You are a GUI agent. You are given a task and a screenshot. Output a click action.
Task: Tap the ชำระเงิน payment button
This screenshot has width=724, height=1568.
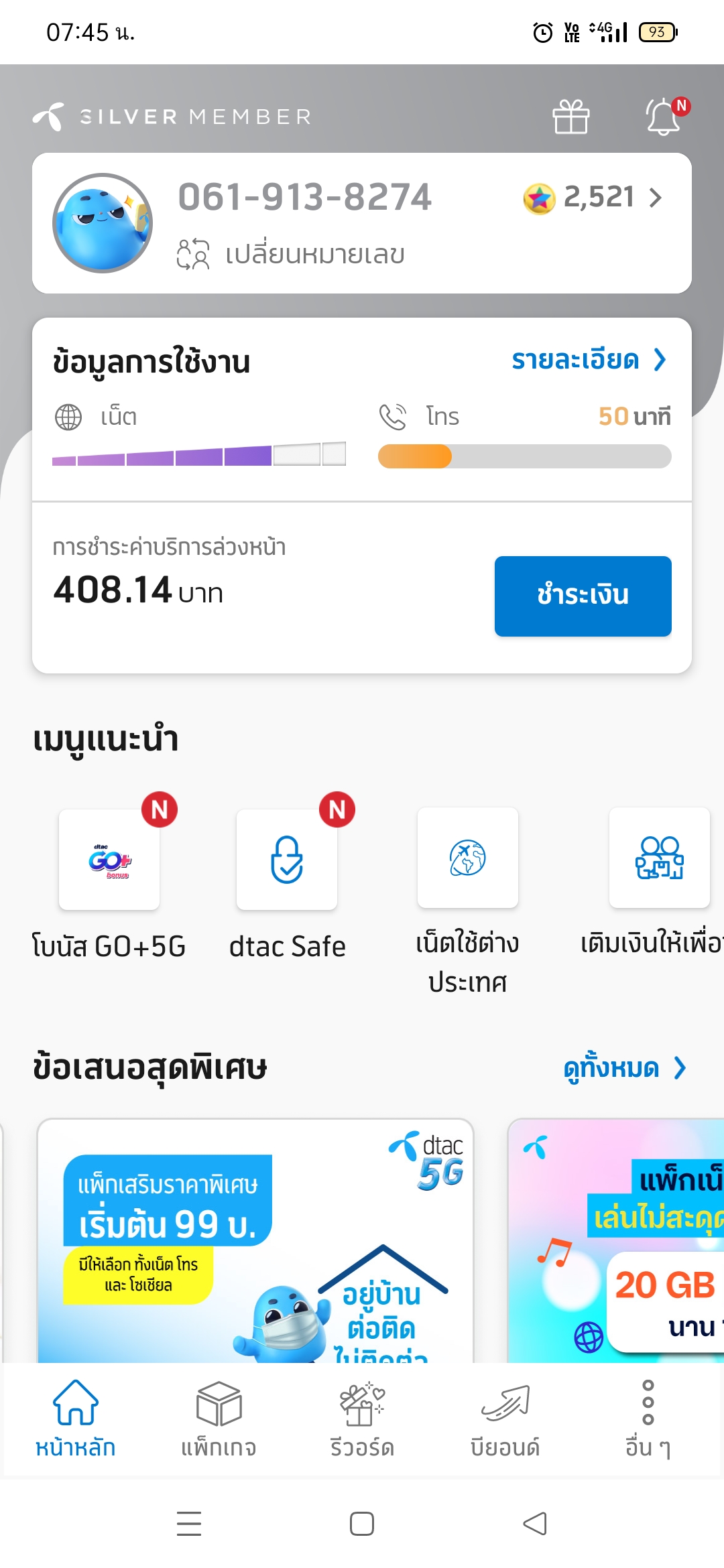tap(583, 596)
